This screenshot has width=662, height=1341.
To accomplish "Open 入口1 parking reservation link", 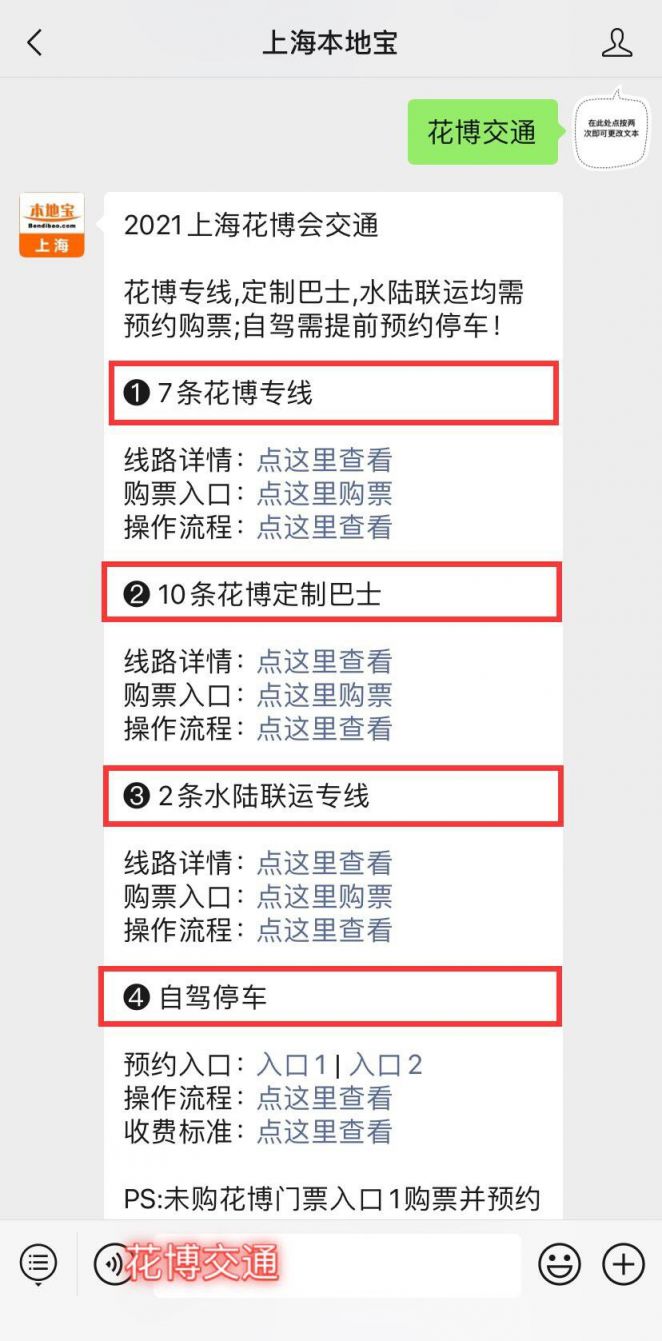I will click(x=291, y=1064).
